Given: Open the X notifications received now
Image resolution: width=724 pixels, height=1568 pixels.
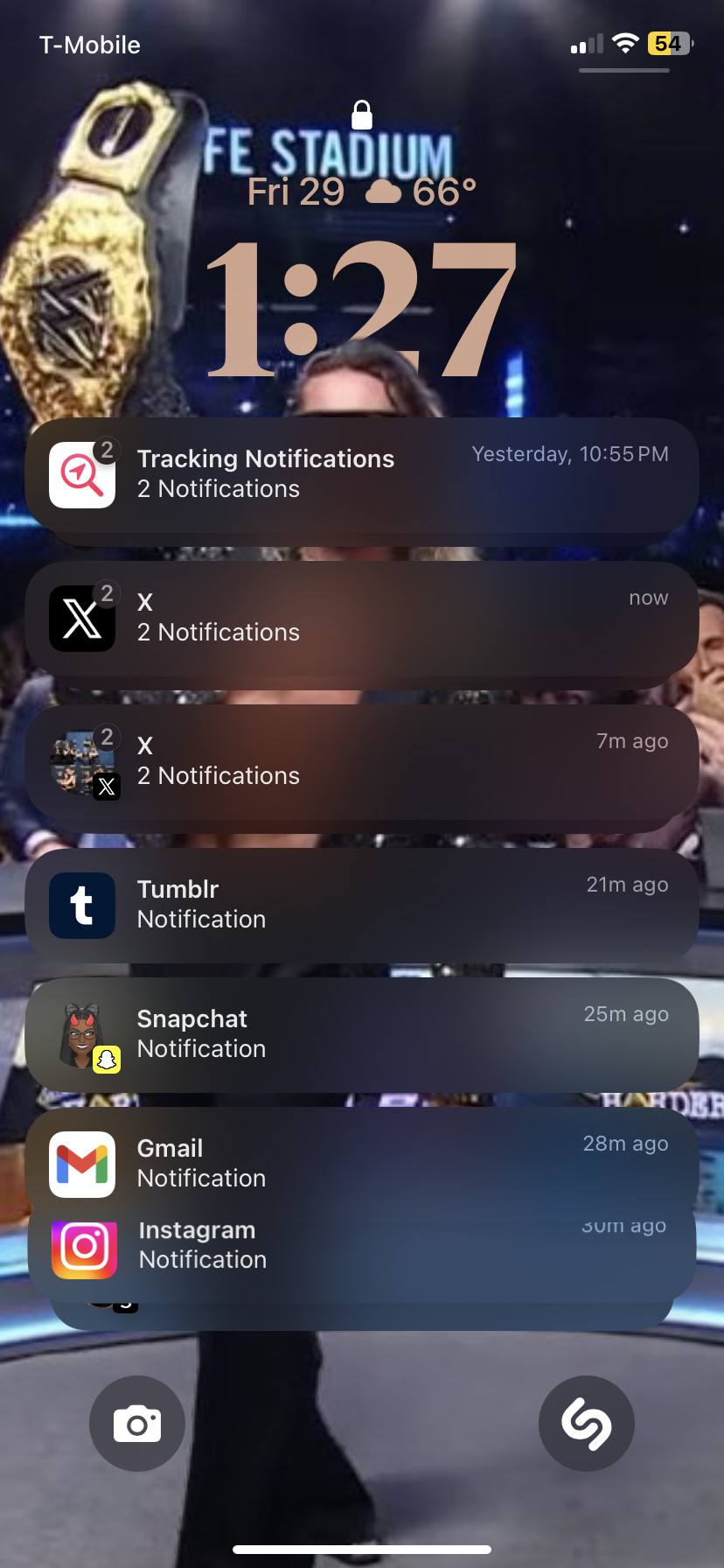Looking at the screenshot, I should point(362,619).
